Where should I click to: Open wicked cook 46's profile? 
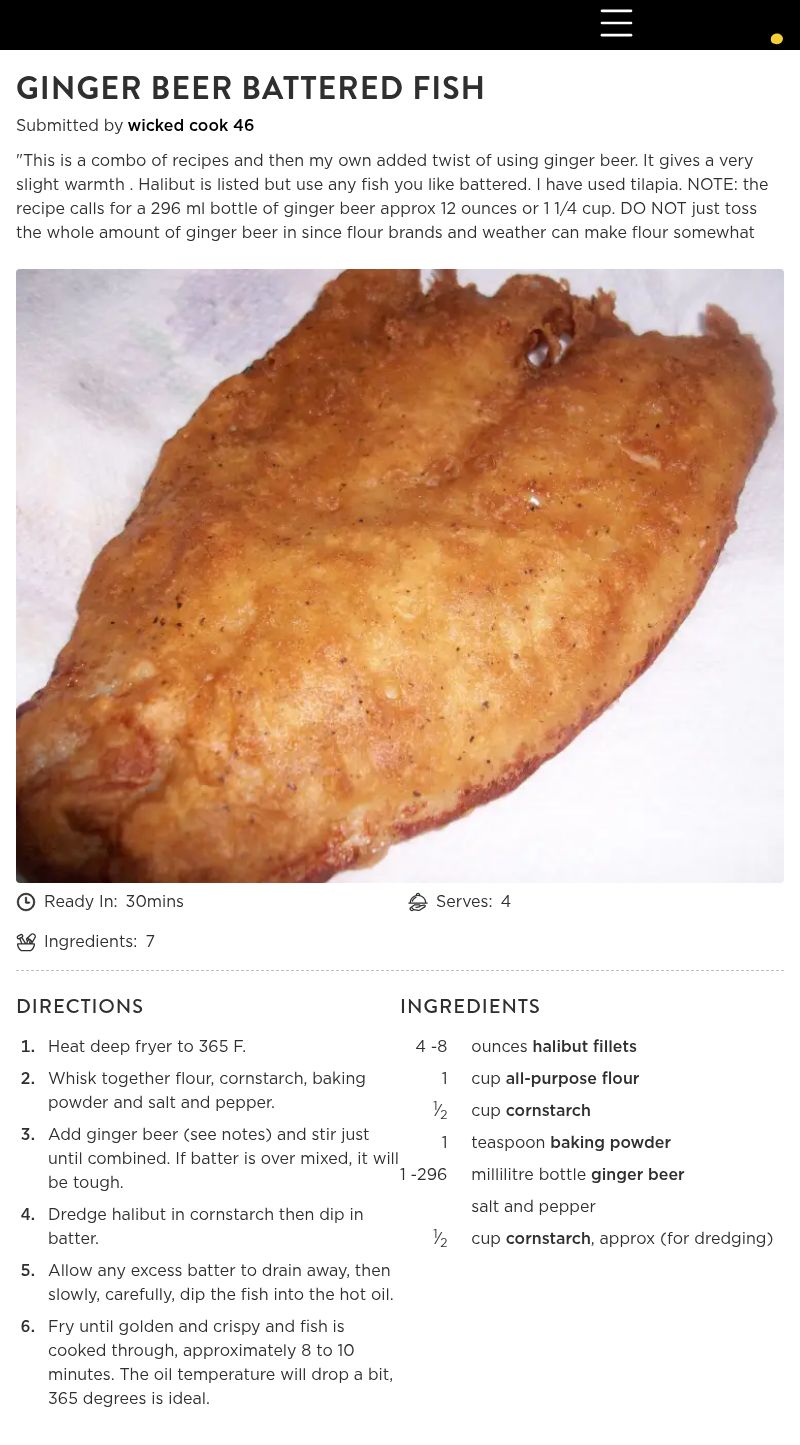click(x=190, y=126)
